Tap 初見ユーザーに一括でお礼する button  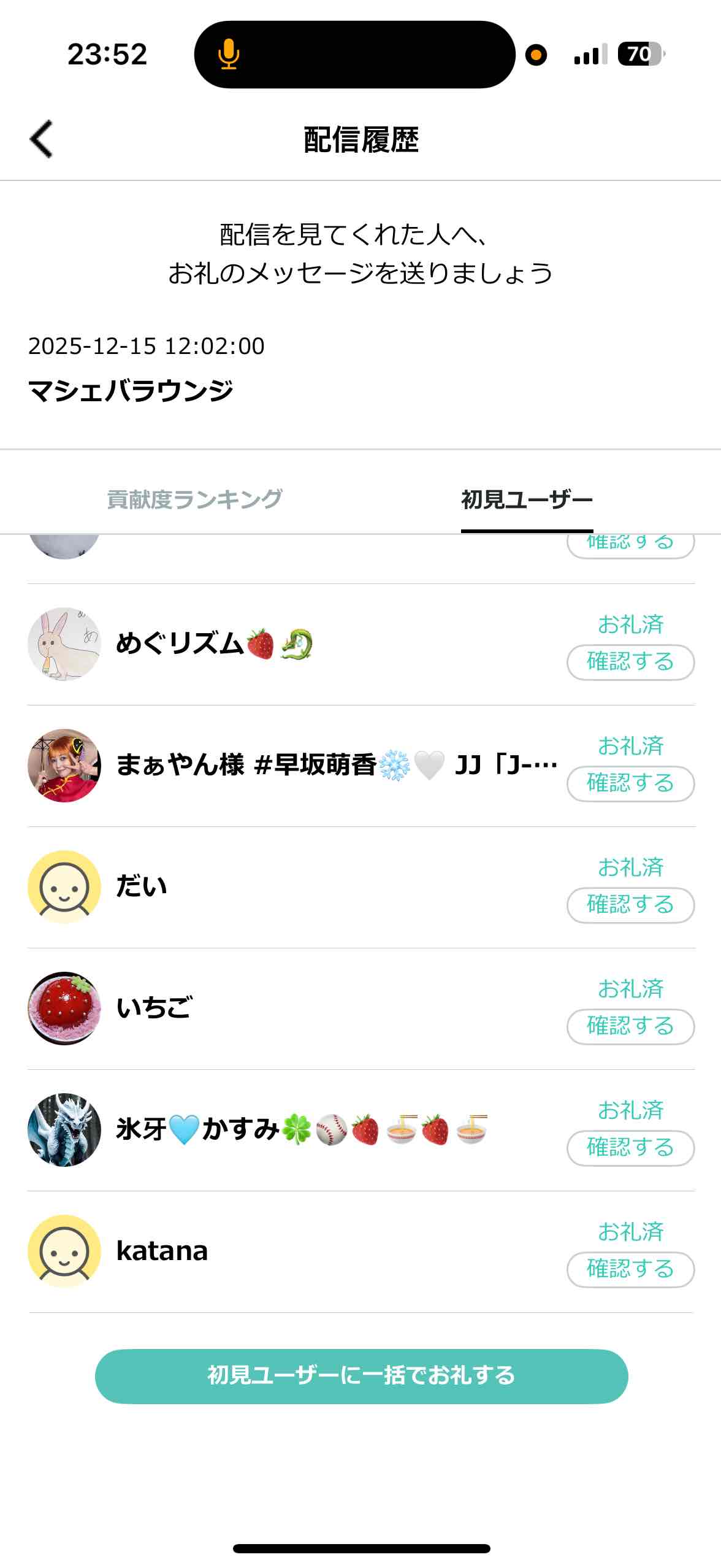pyautogui.click(x=361, y=1376)
